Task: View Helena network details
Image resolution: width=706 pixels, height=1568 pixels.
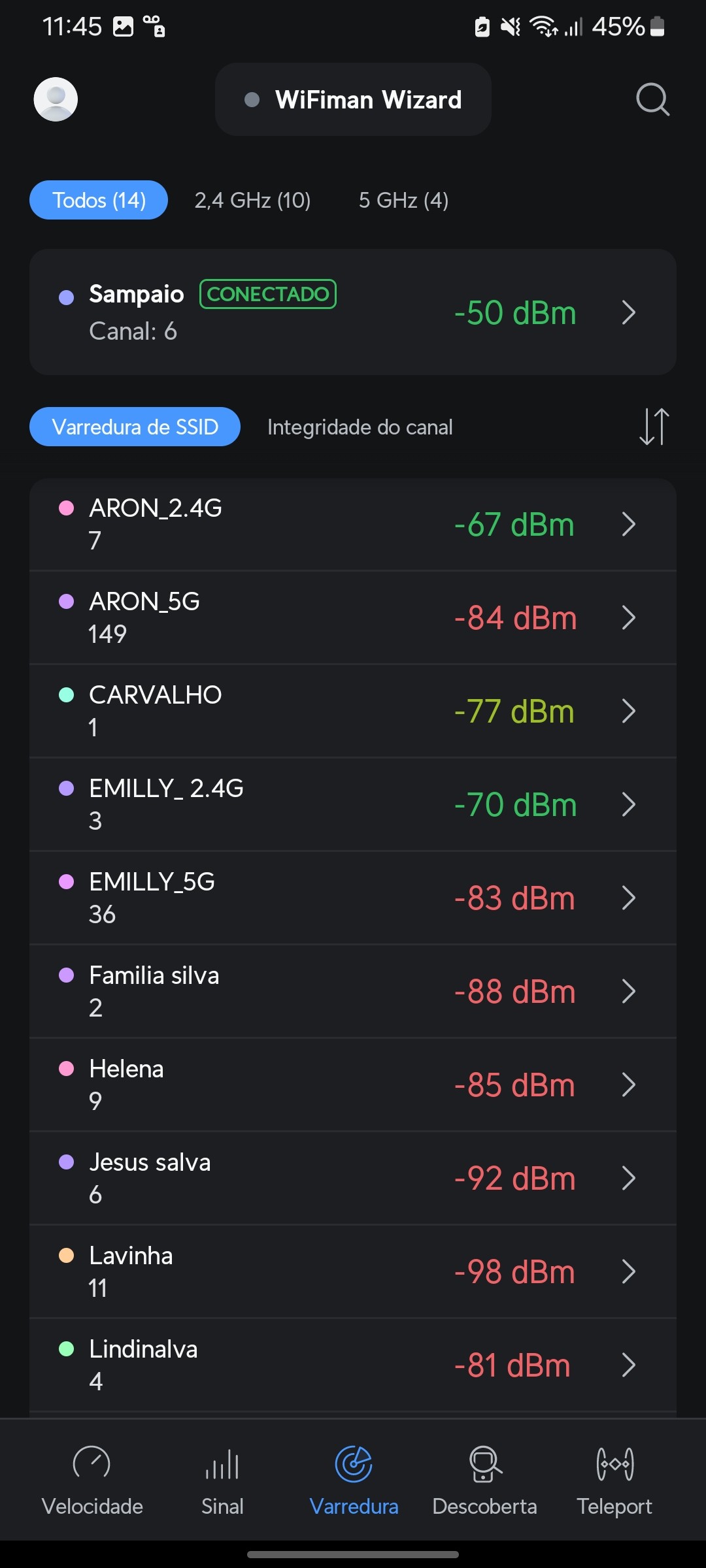Action: click(353, 1085)
